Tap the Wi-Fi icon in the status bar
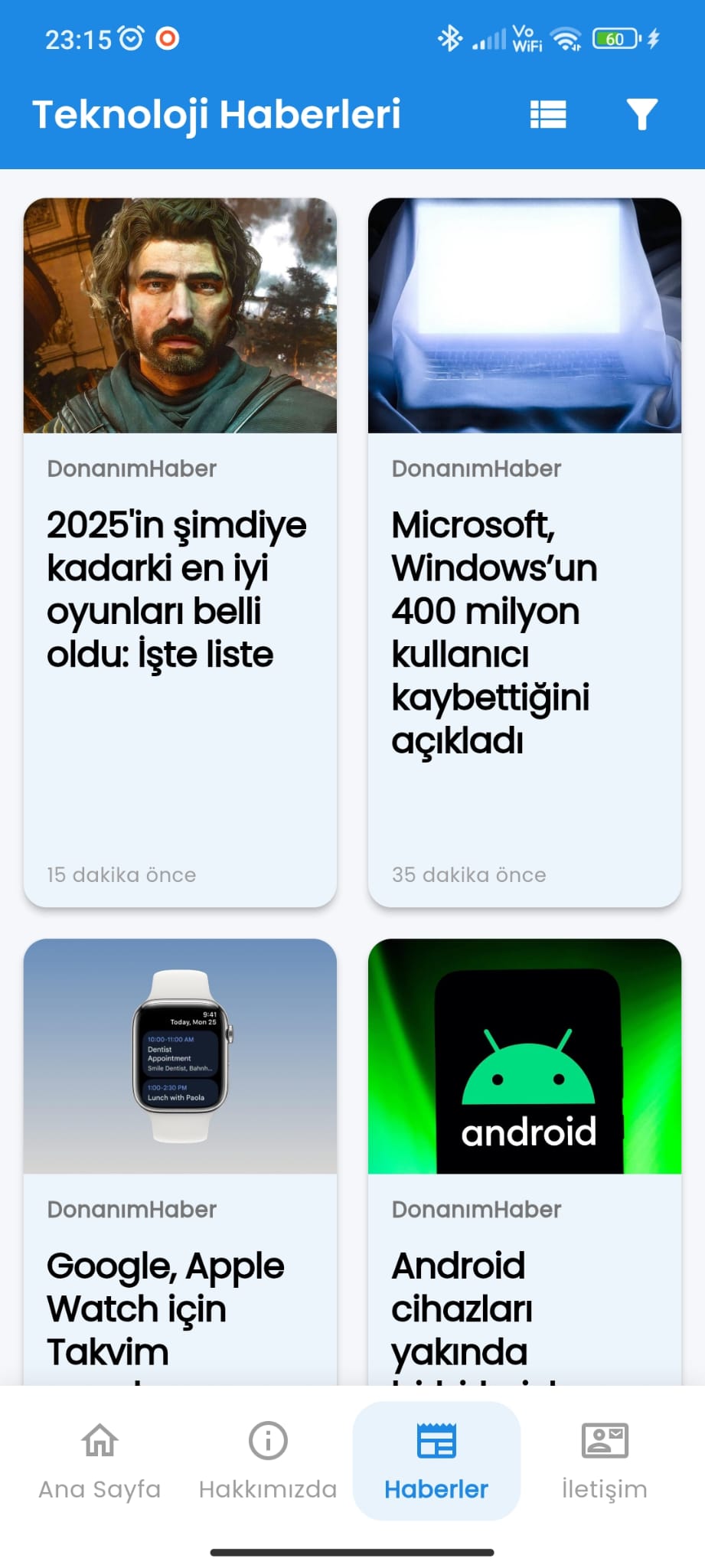705x1568 pixels. (567, 37)
